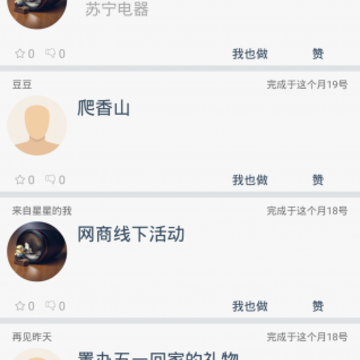Tap 我也做 on the 苏宁电器 card
The height and width of the screenshot is (360, 360).
(x=250, y=54)
